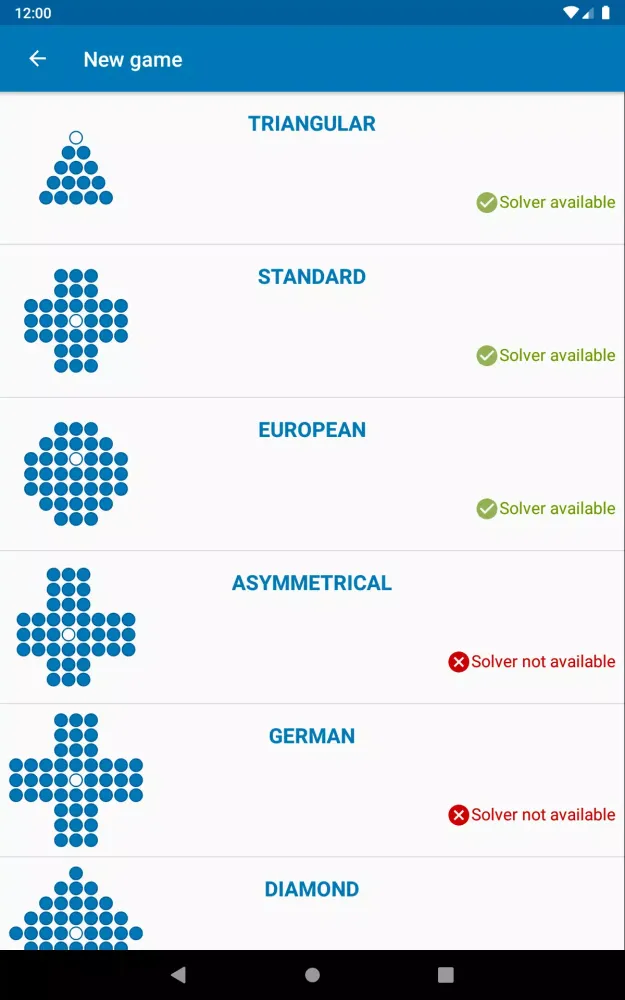Go back from New game screen

click(38, 59)
